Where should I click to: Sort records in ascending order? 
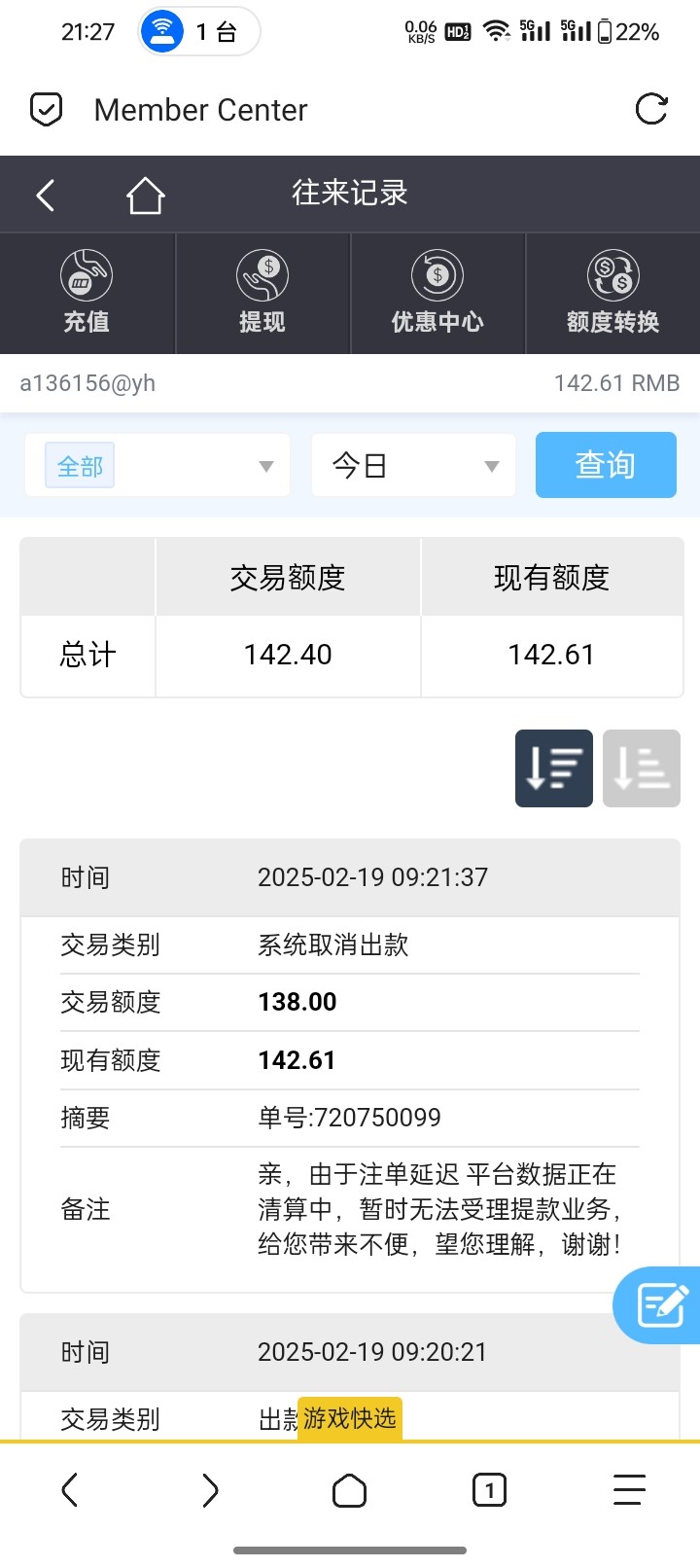[x=641, y=768]
